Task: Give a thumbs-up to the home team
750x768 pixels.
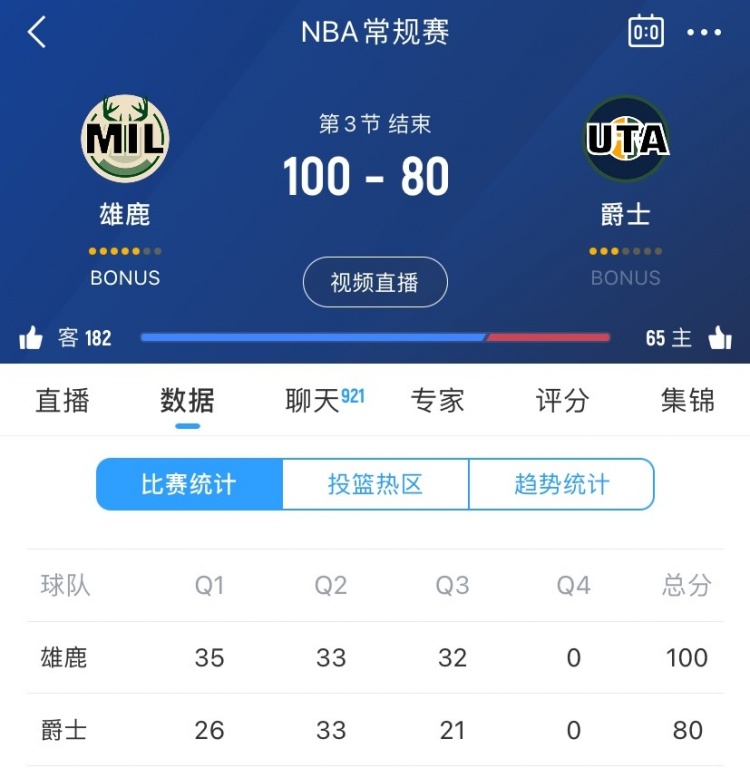Action: point(719,338)
